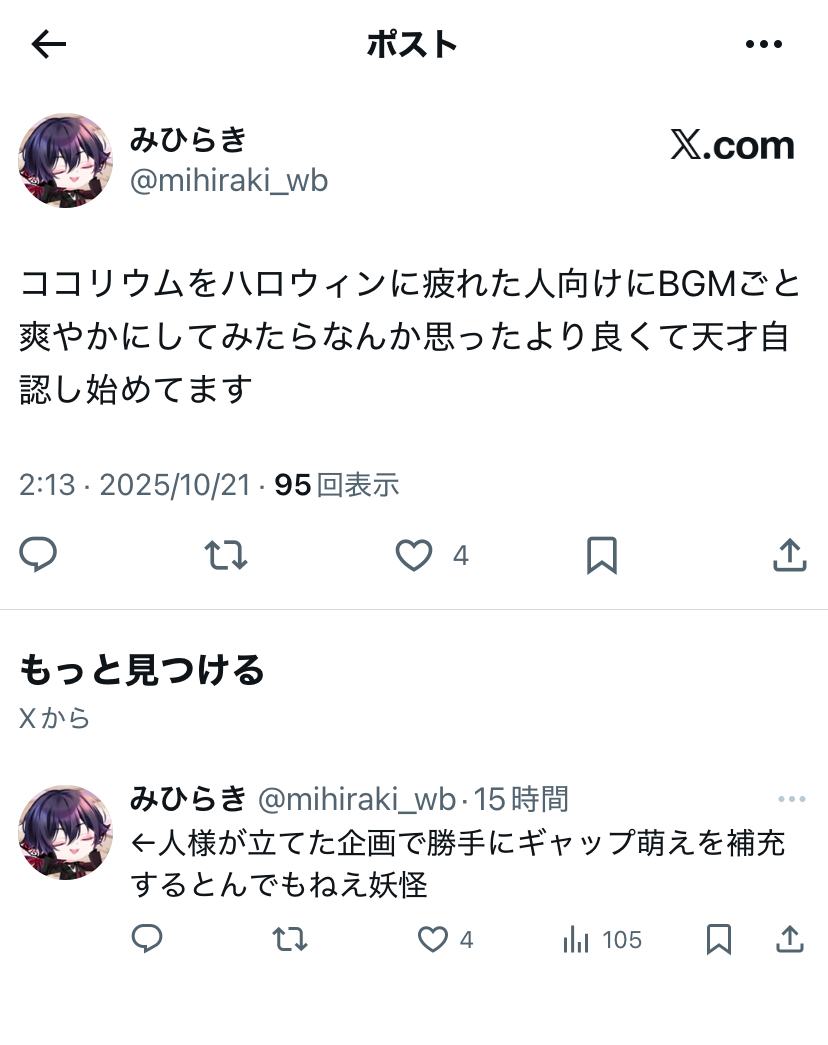
Task: Like the ココリウム post
Action: click(x=414, y=555)
